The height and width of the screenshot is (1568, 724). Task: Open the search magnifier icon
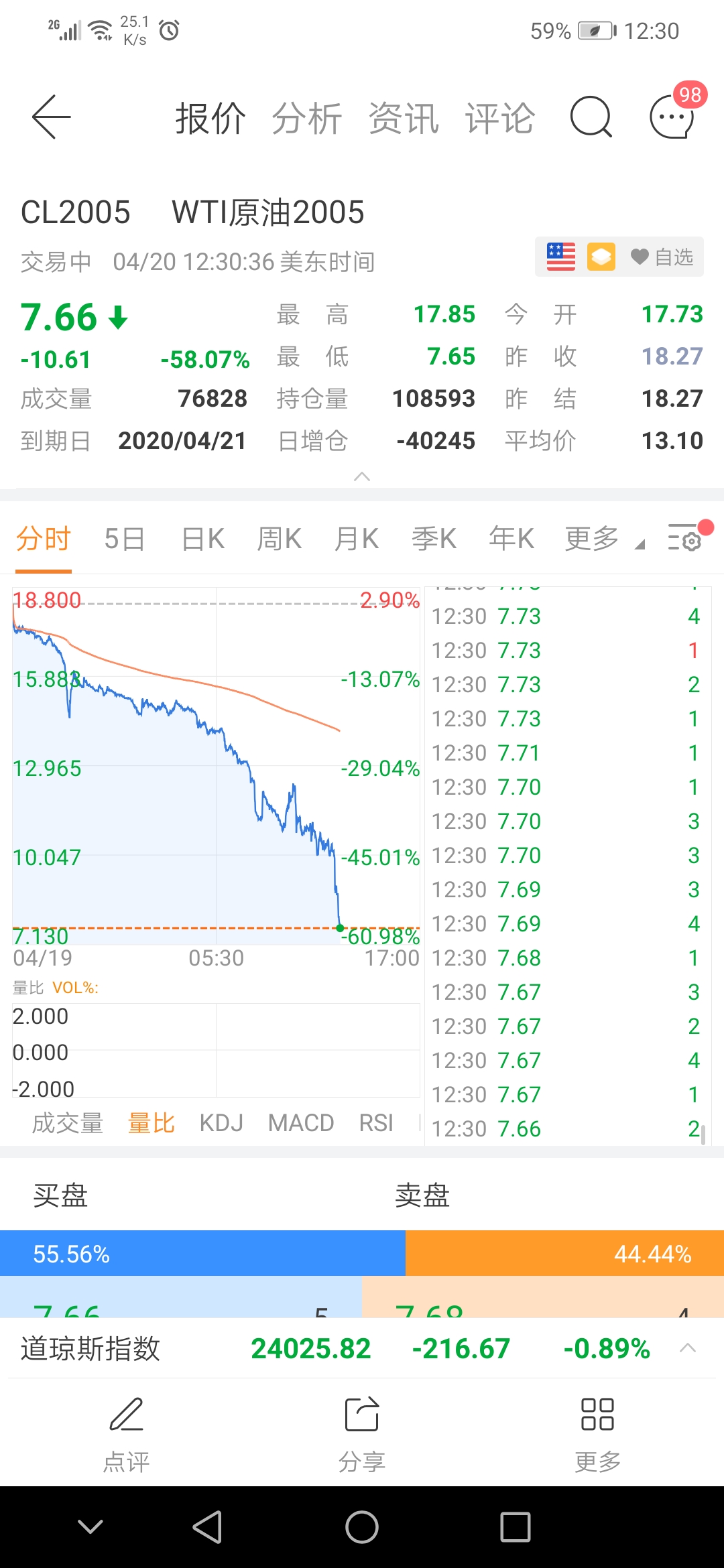[x=591, y=117]
